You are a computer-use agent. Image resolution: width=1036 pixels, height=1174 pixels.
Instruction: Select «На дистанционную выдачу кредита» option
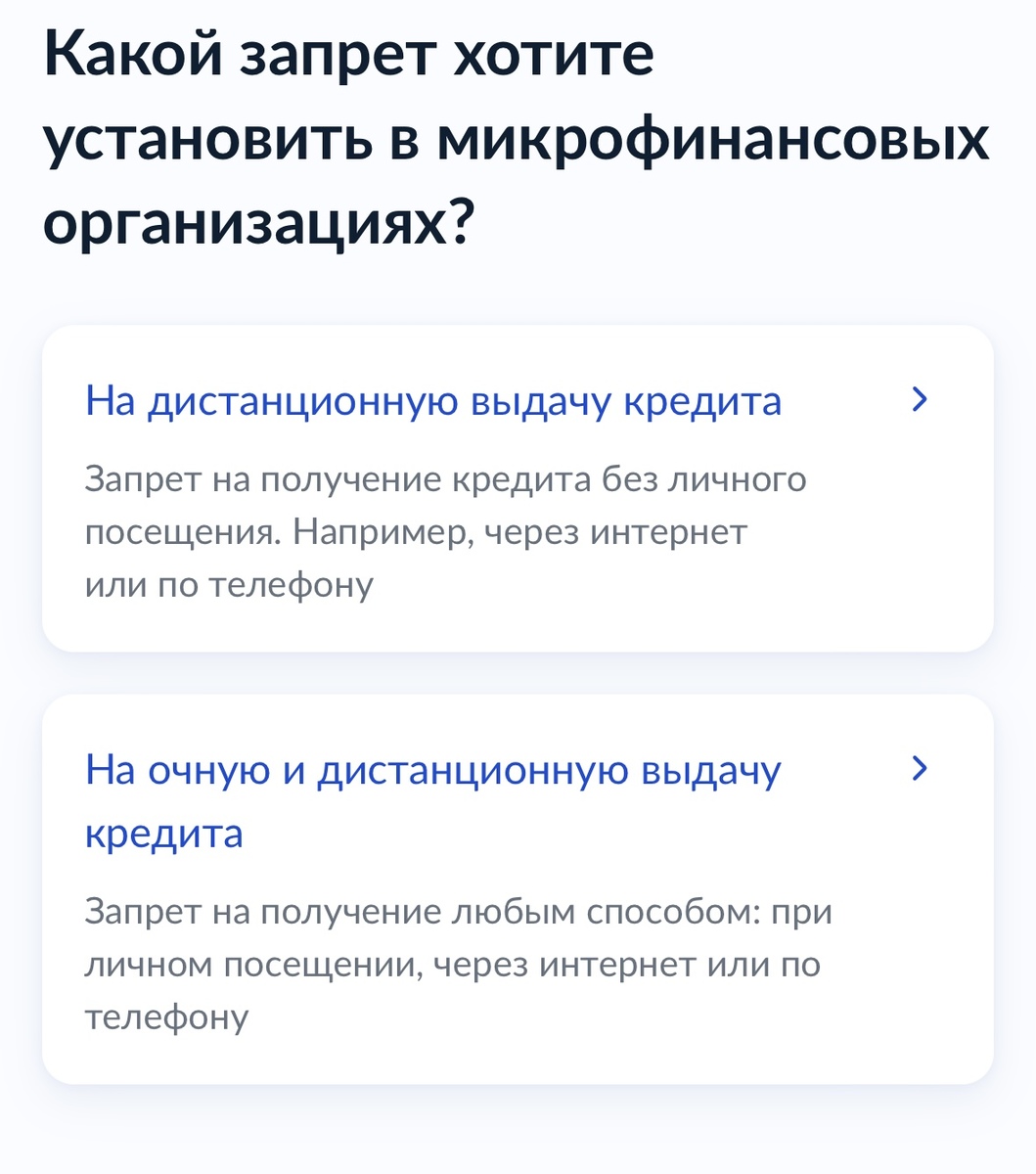518,488
